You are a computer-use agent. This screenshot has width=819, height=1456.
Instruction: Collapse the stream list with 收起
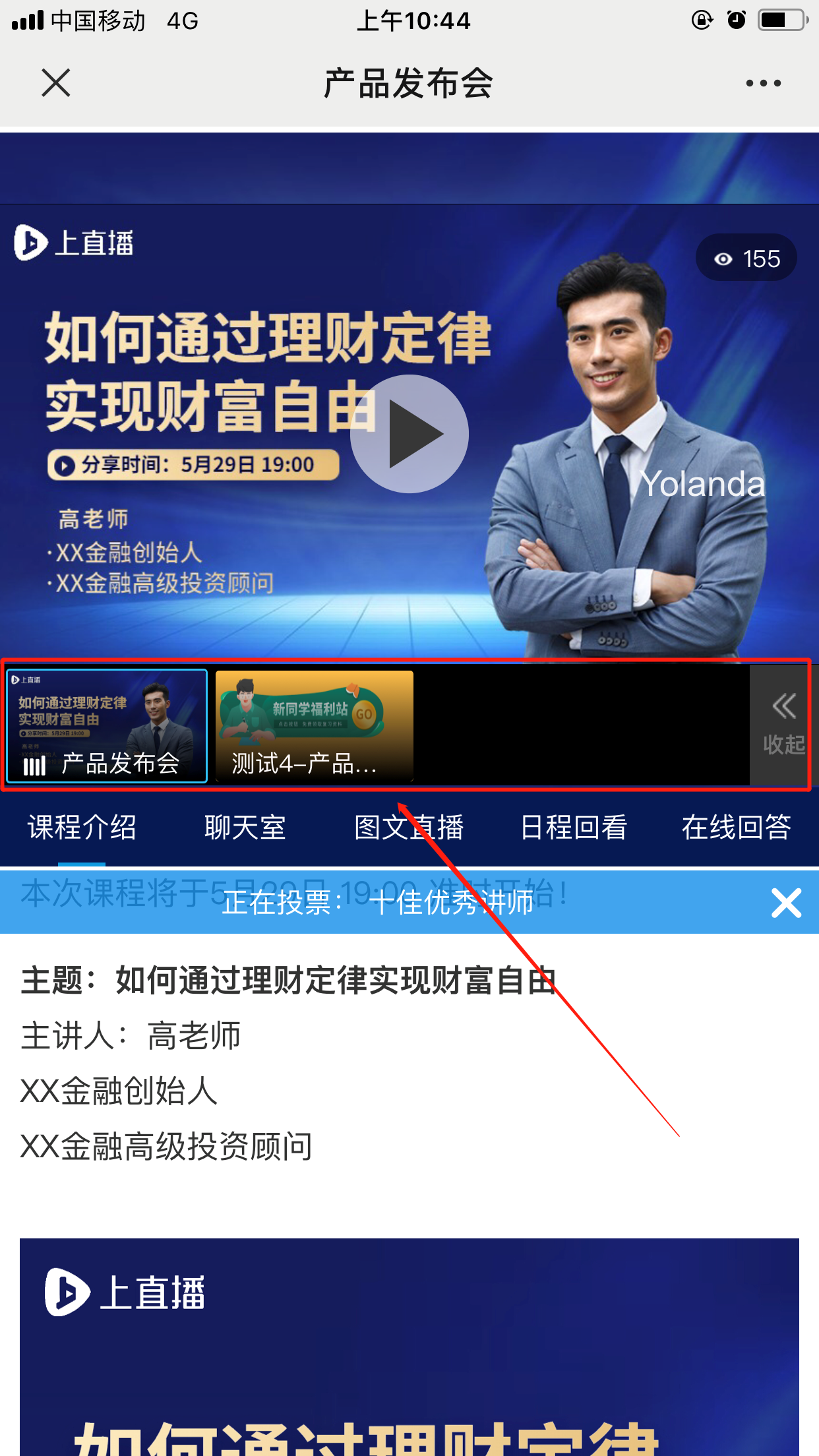tap(782, 724)
